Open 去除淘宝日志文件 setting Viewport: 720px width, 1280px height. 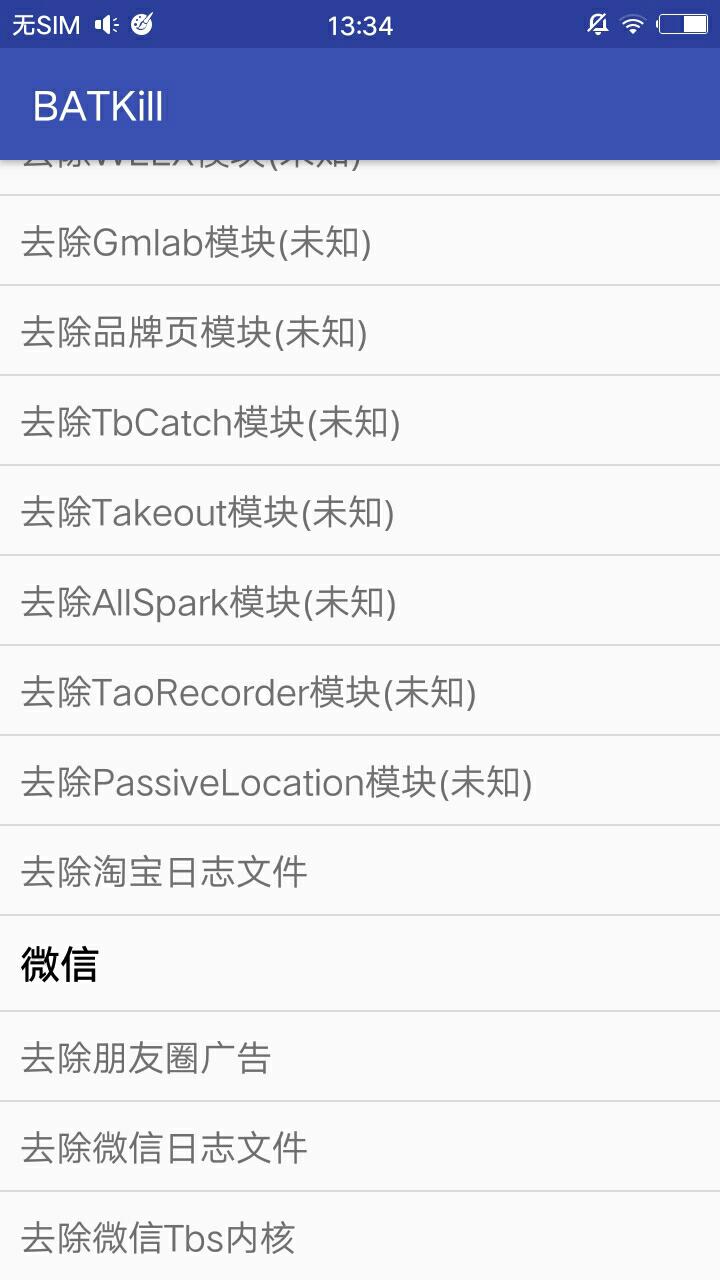pos(360,871)
